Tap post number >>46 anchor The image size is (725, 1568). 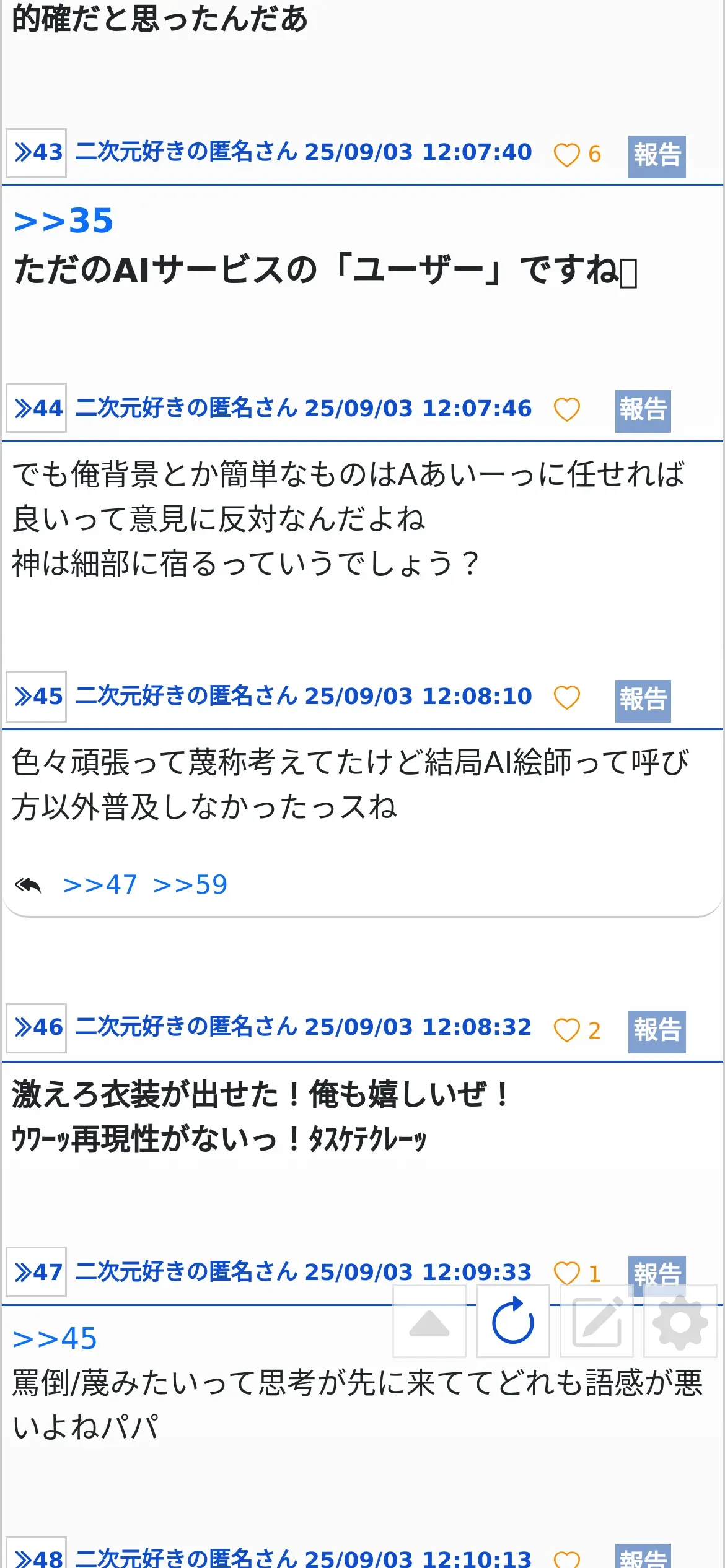(37, 1027)
